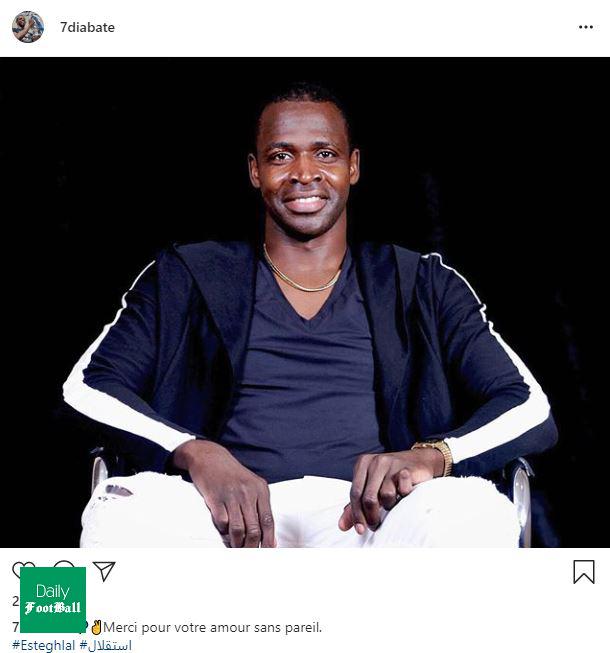Open the post overflow menu
The height and width of the screenshot is (653, 610).
click(x=586, y=27)
